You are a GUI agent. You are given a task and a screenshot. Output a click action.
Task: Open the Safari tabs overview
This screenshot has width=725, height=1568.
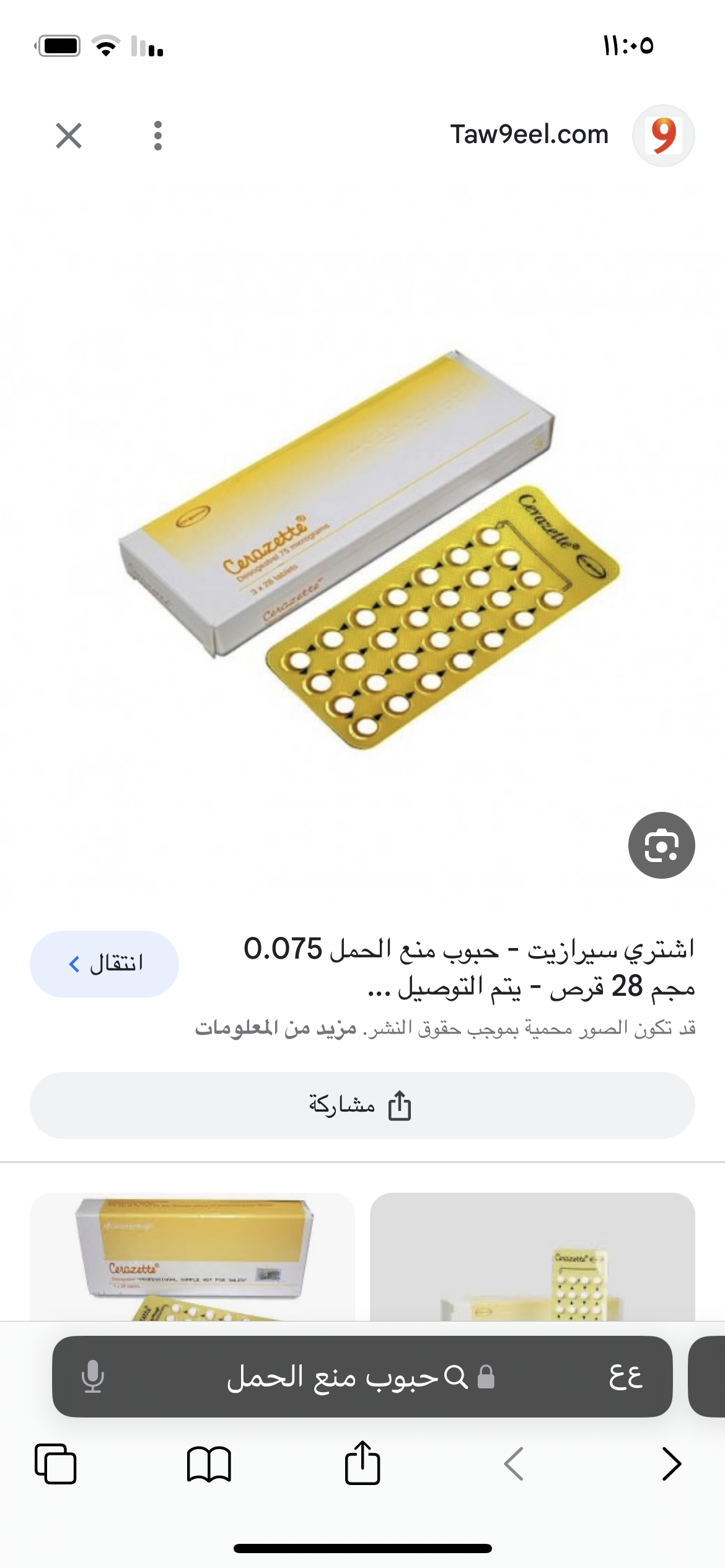56,1464
